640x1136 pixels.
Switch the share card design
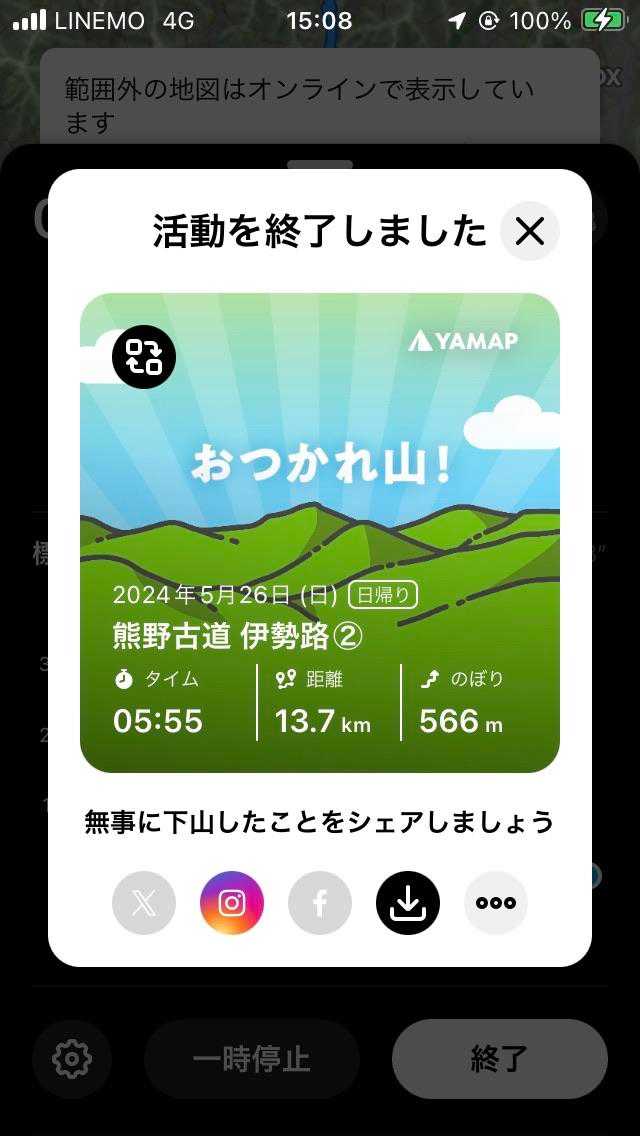pyautogui.click(x=144, y=357)
